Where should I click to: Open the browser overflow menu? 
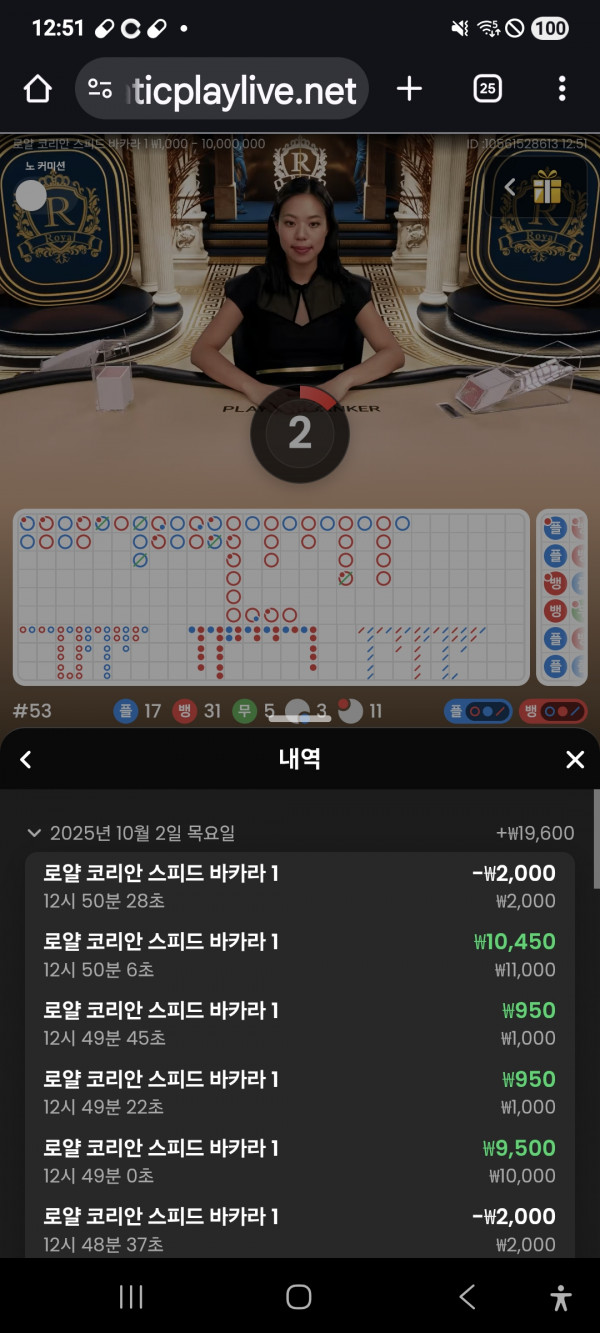[x=562, y=89]
